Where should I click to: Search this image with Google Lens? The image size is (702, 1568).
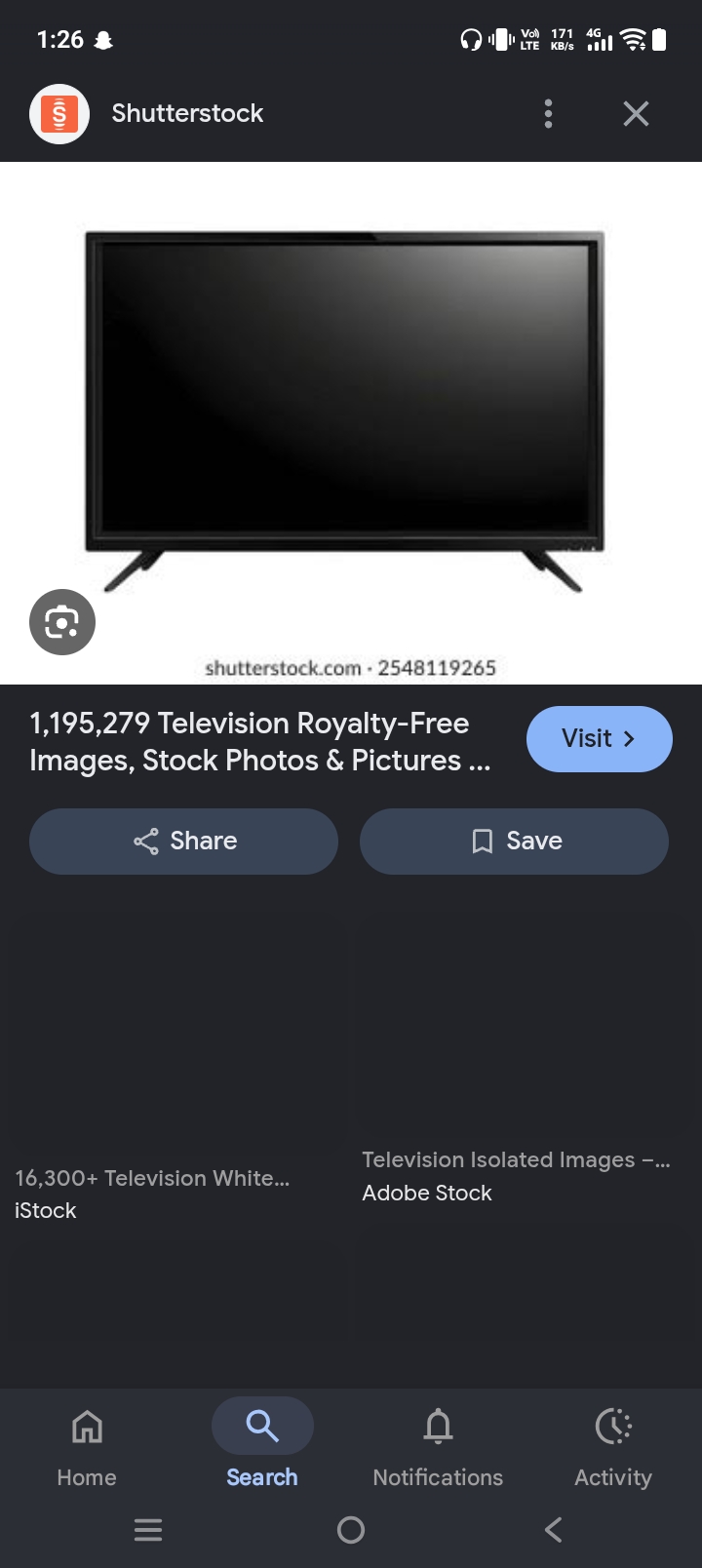[62, 622]
